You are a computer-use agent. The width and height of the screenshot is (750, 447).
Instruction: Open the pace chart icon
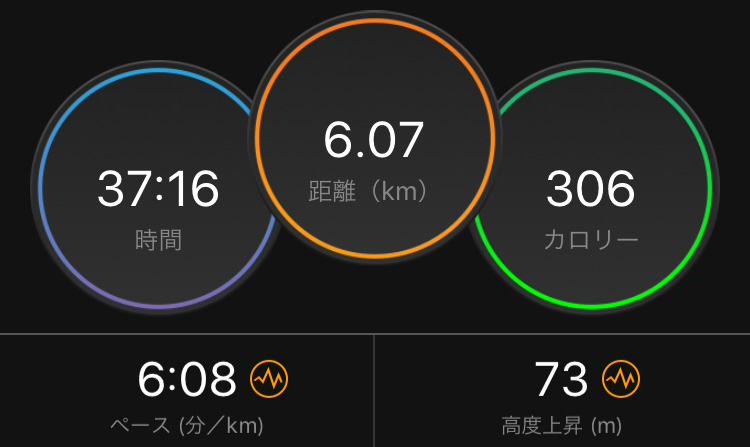[269, 379]
